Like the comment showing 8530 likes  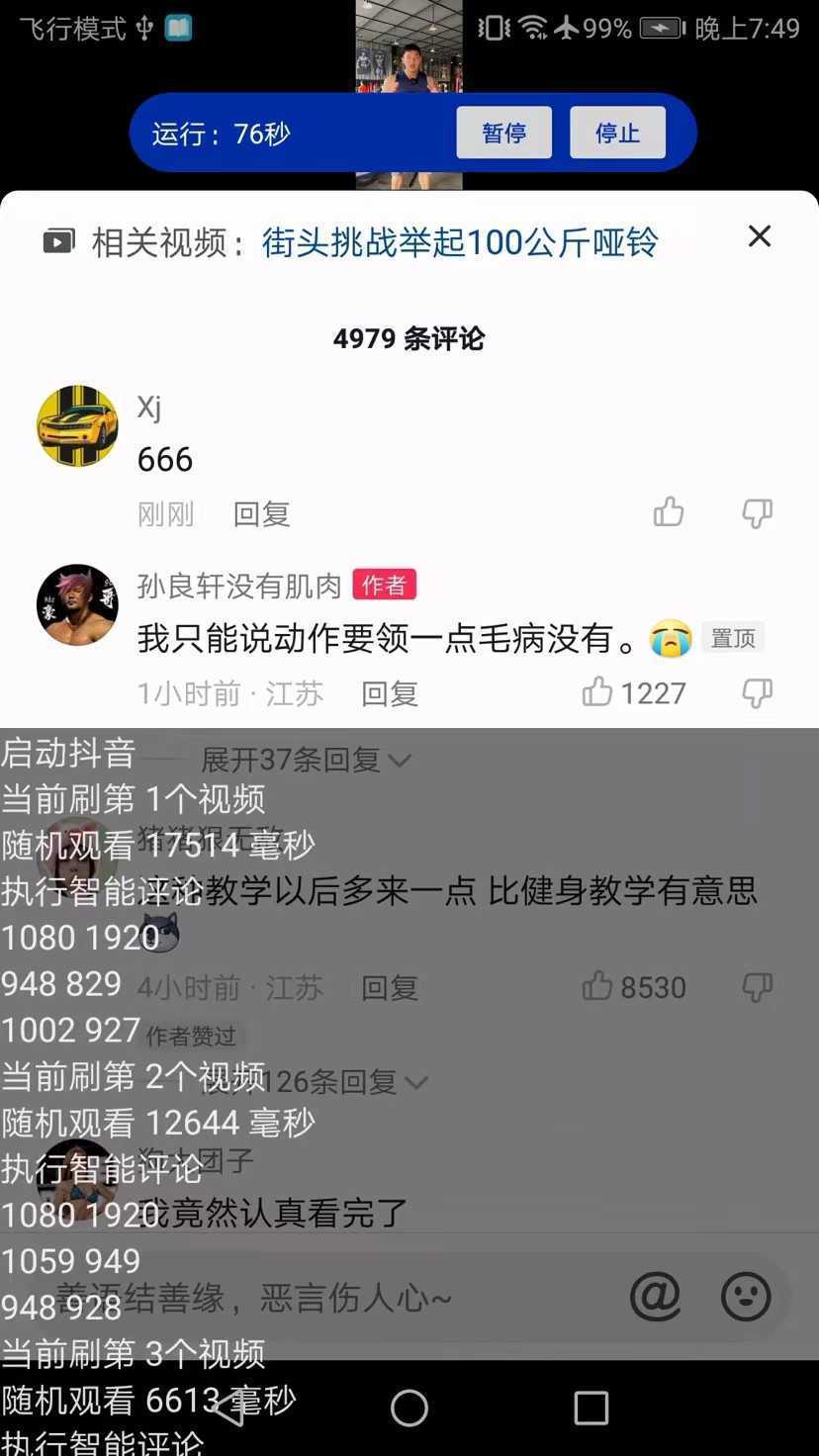click(597, 986)
